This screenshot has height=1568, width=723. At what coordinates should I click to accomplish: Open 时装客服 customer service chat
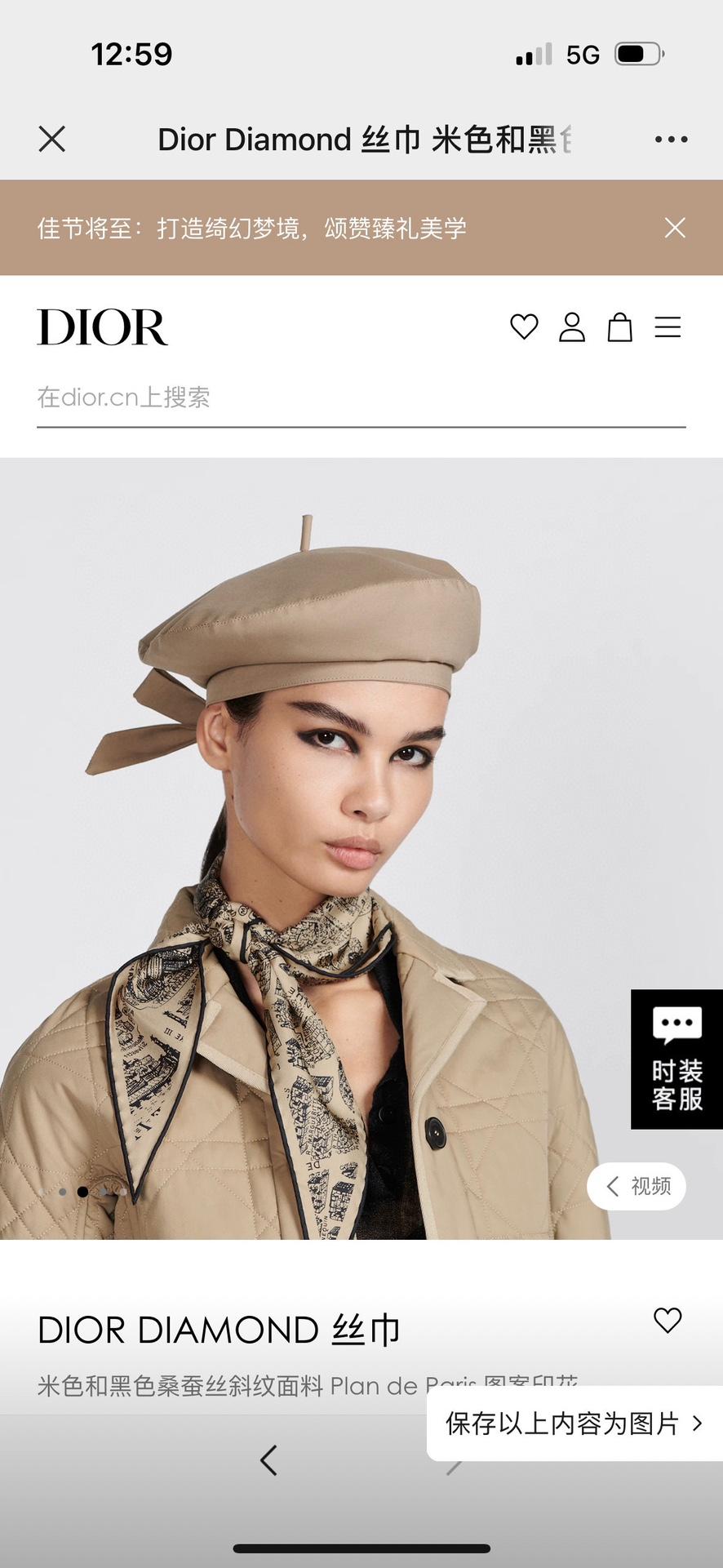click(x=676, y=1059)
